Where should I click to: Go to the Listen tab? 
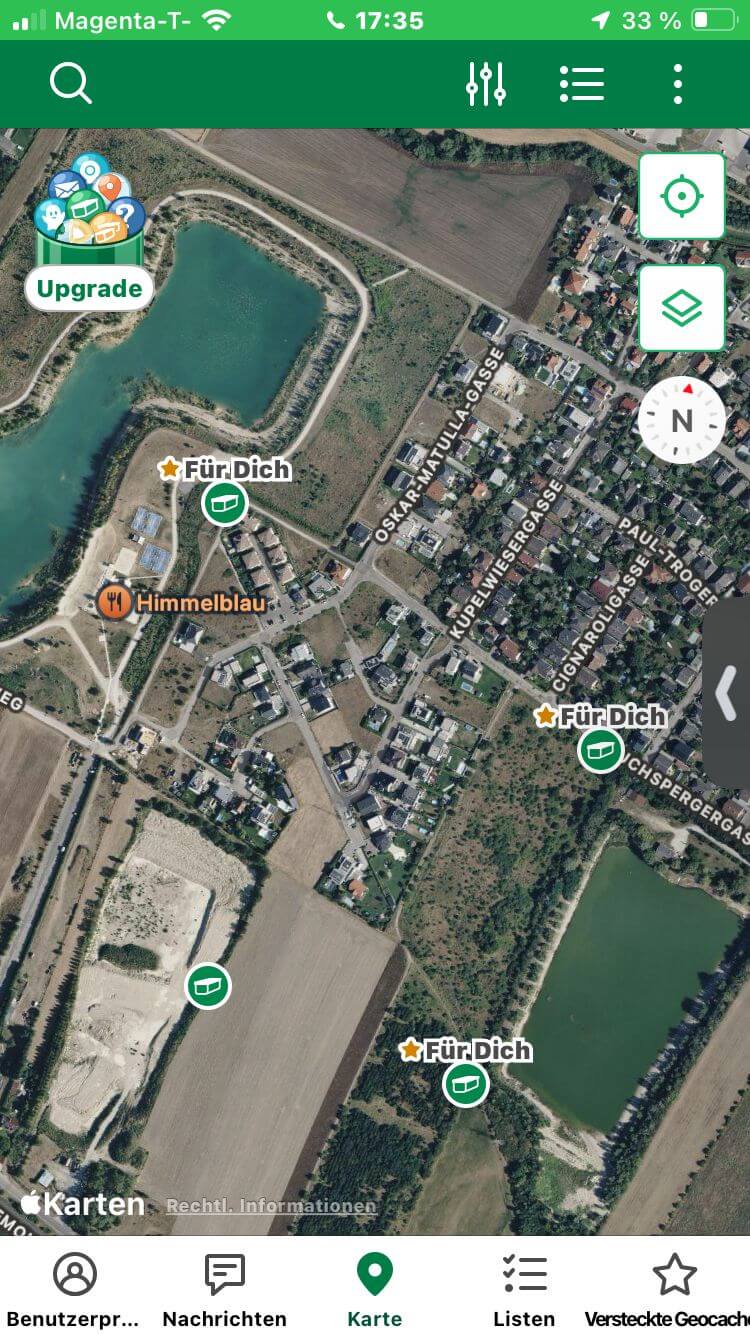coord(524,1289)
